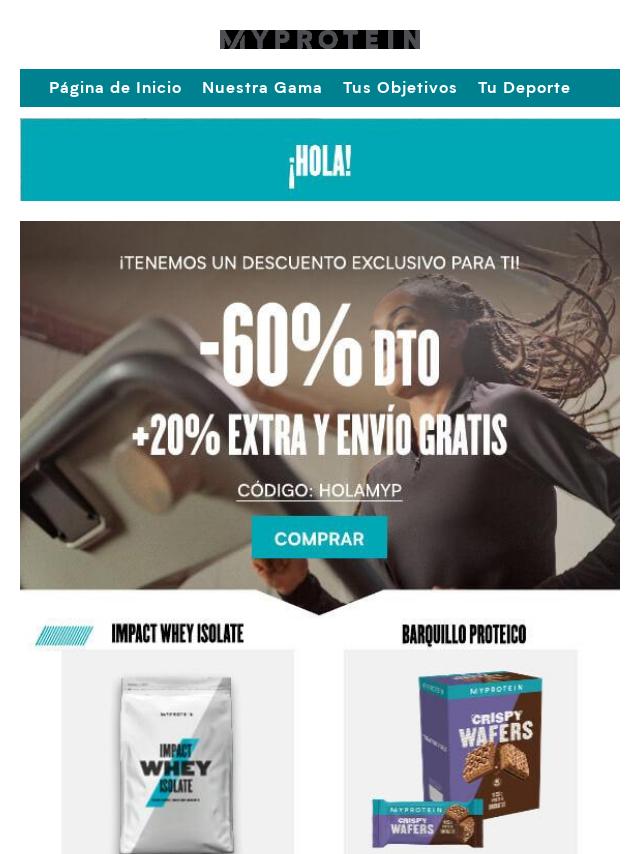640x854 pixels.
Task: Select the Tu Deporte link
Action: click(x=524, y=88)
